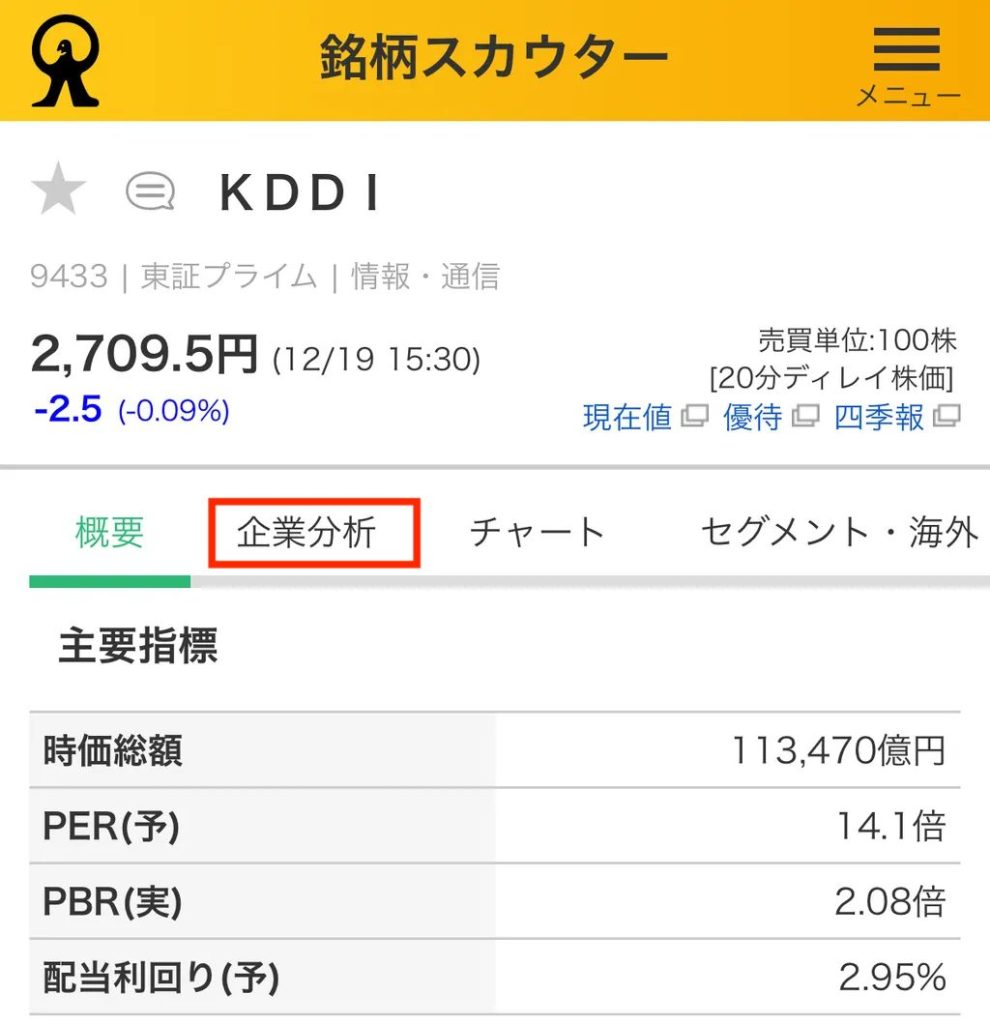The image size is (990, 1024).
Task: Add KDDI to favorites with the star
Action: 60,193
